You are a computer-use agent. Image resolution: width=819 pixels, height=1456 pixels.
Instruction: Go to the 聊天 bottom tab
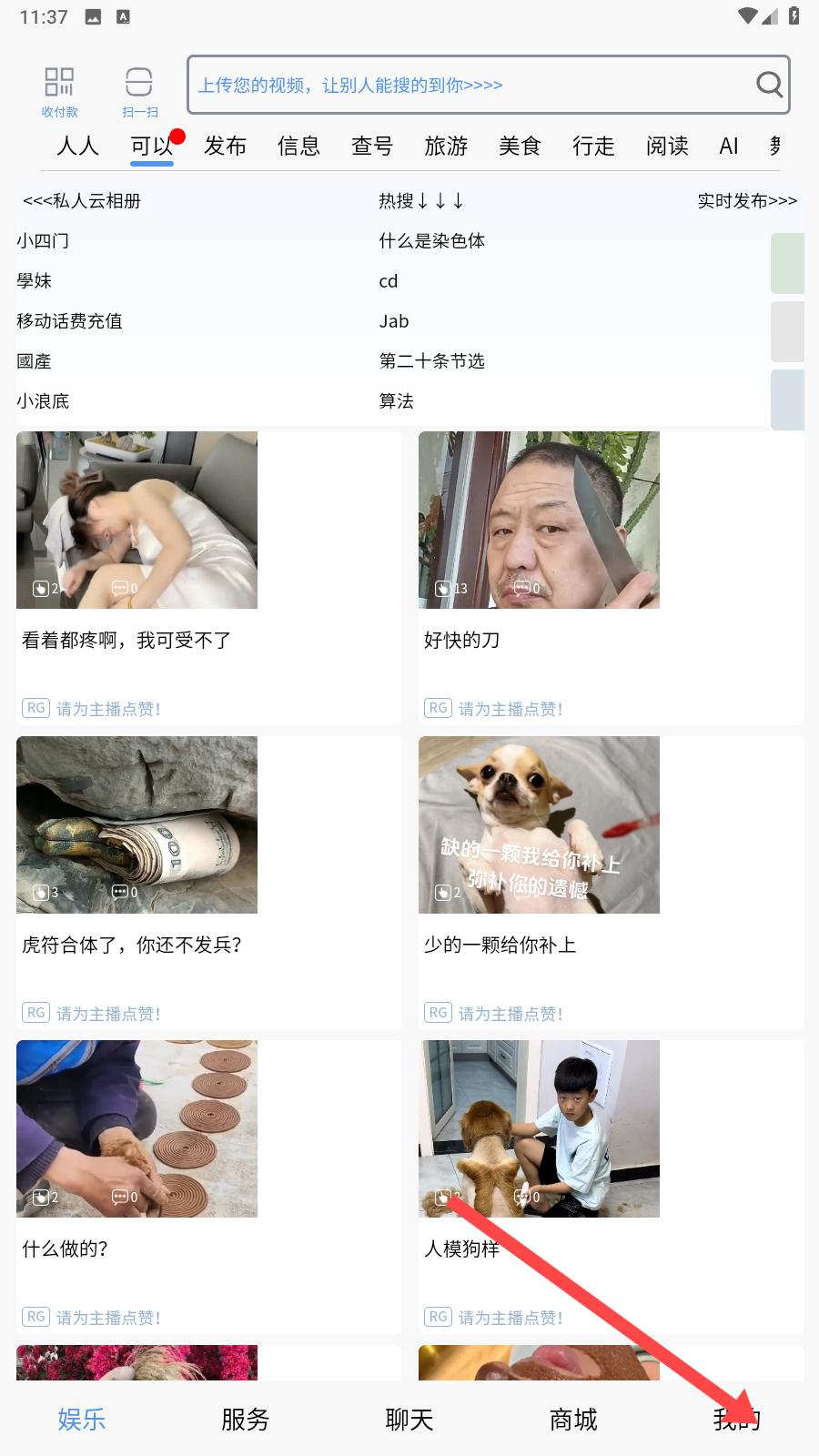pos(409,1419)
